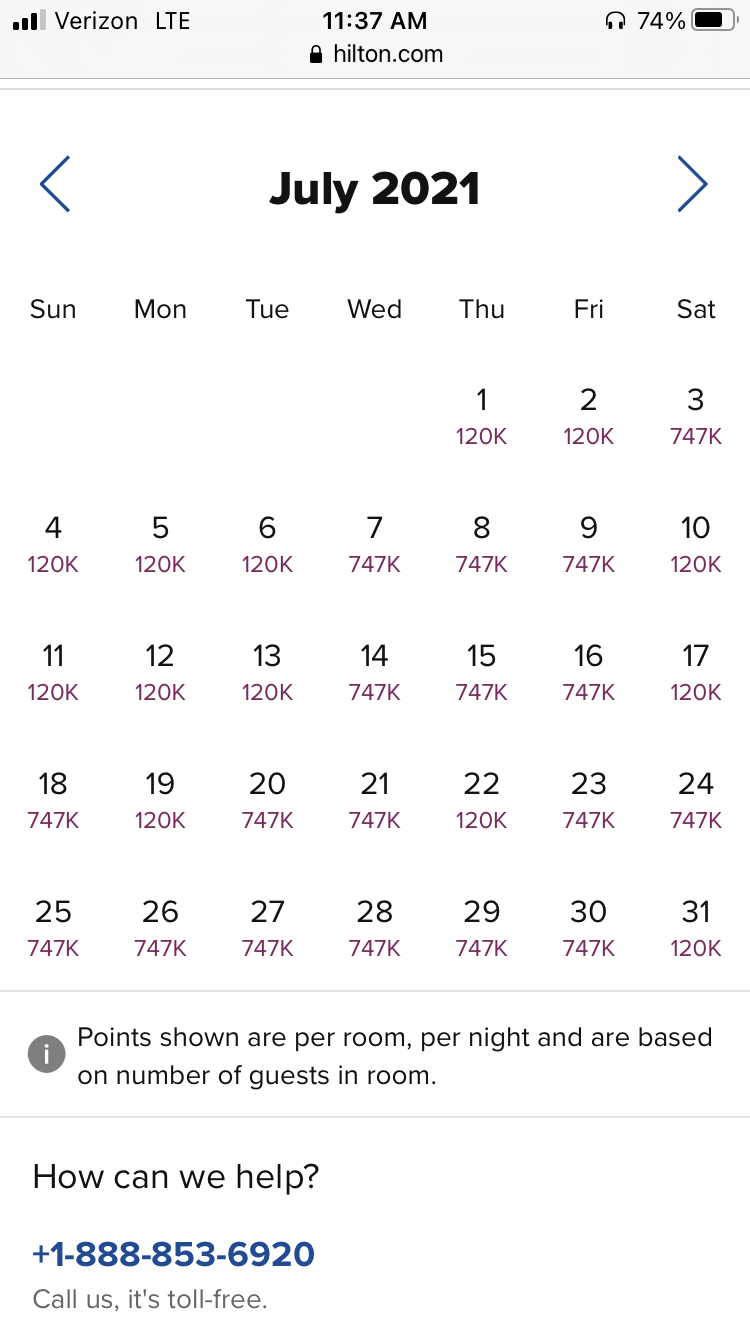
Task: Pick July 22 as the date
Action: [x=482, y=800]
